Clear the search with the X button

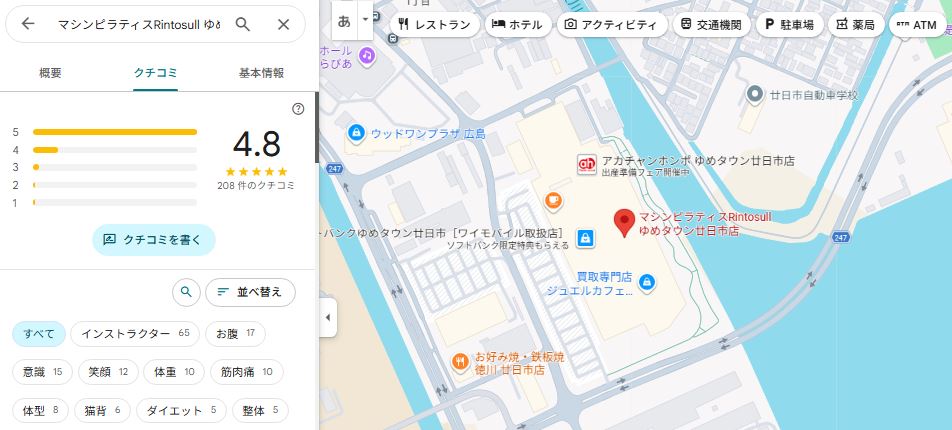pos(284,24)
